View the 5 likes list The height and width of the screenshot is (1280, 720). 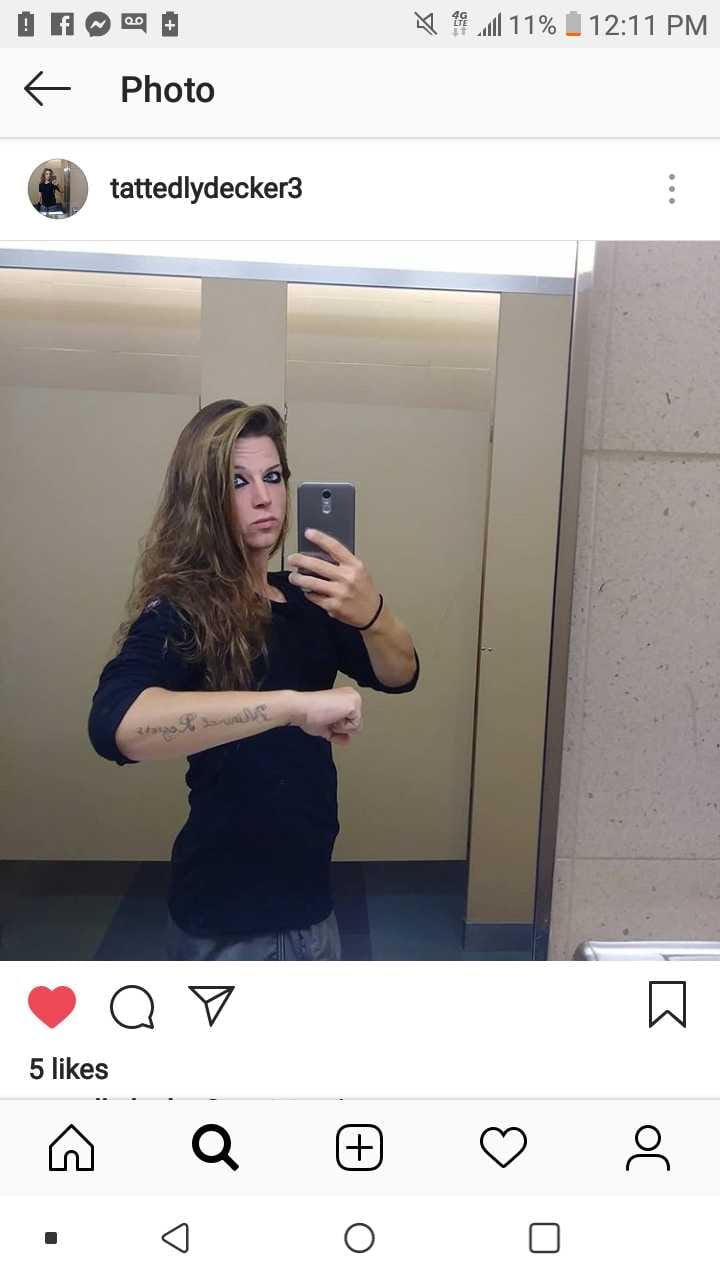pos(69,1069)
